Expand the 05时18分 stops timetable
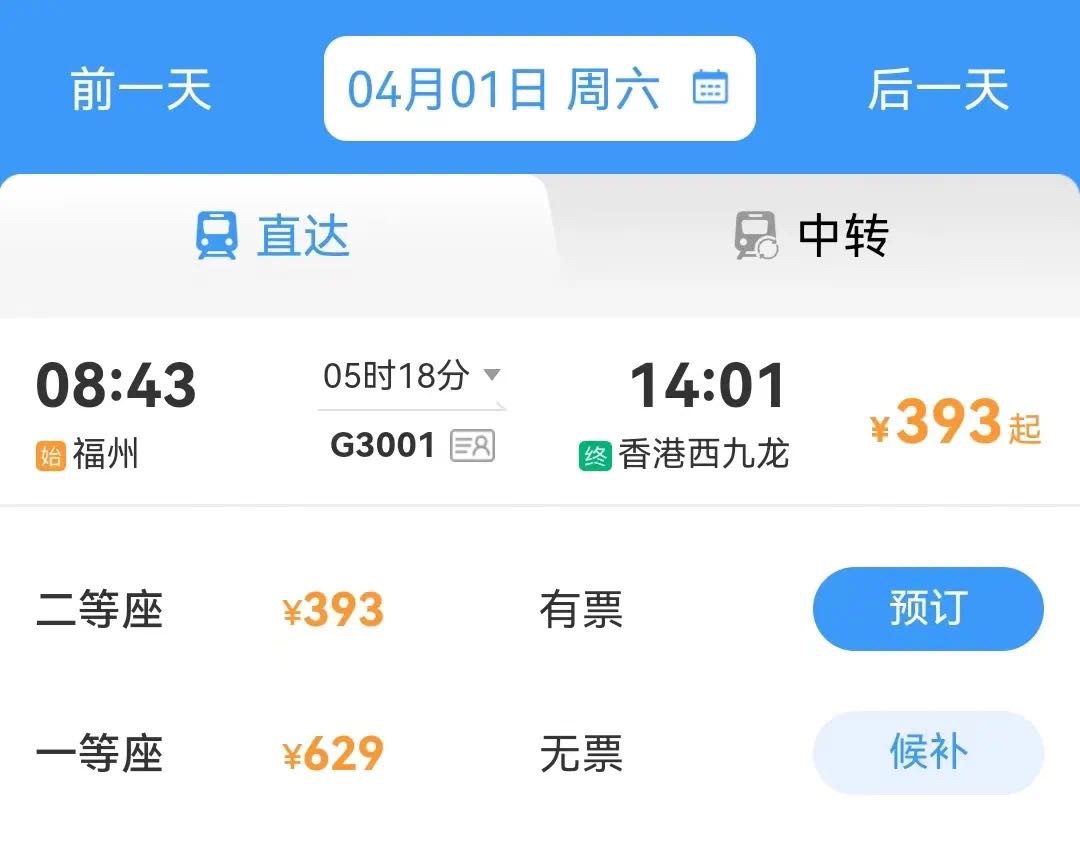This screenshot has height=844, width=1080. click(412, 377)
